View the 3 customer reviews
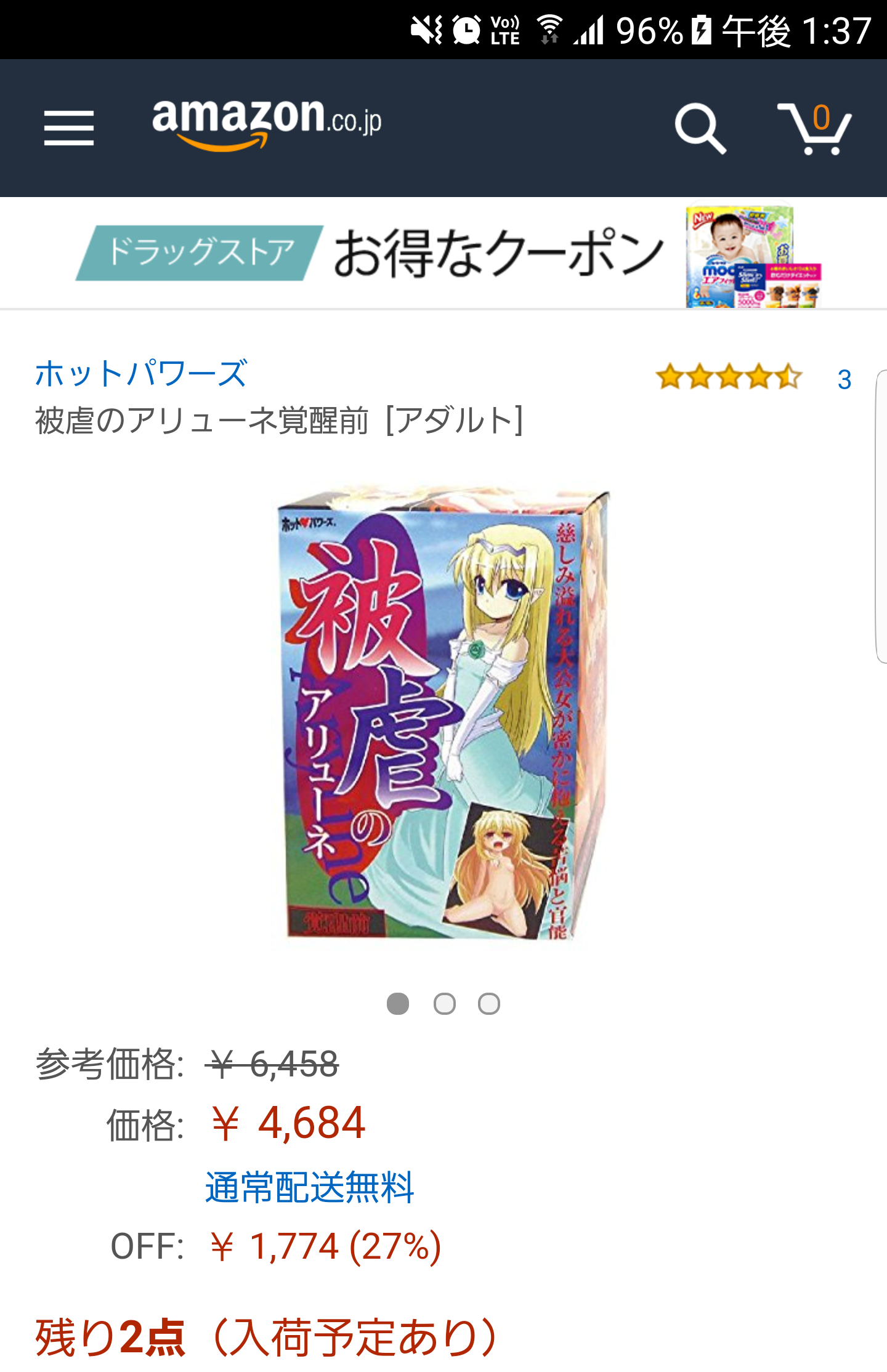The width and height of the screenshot is (887, 1372). [844, 379]
